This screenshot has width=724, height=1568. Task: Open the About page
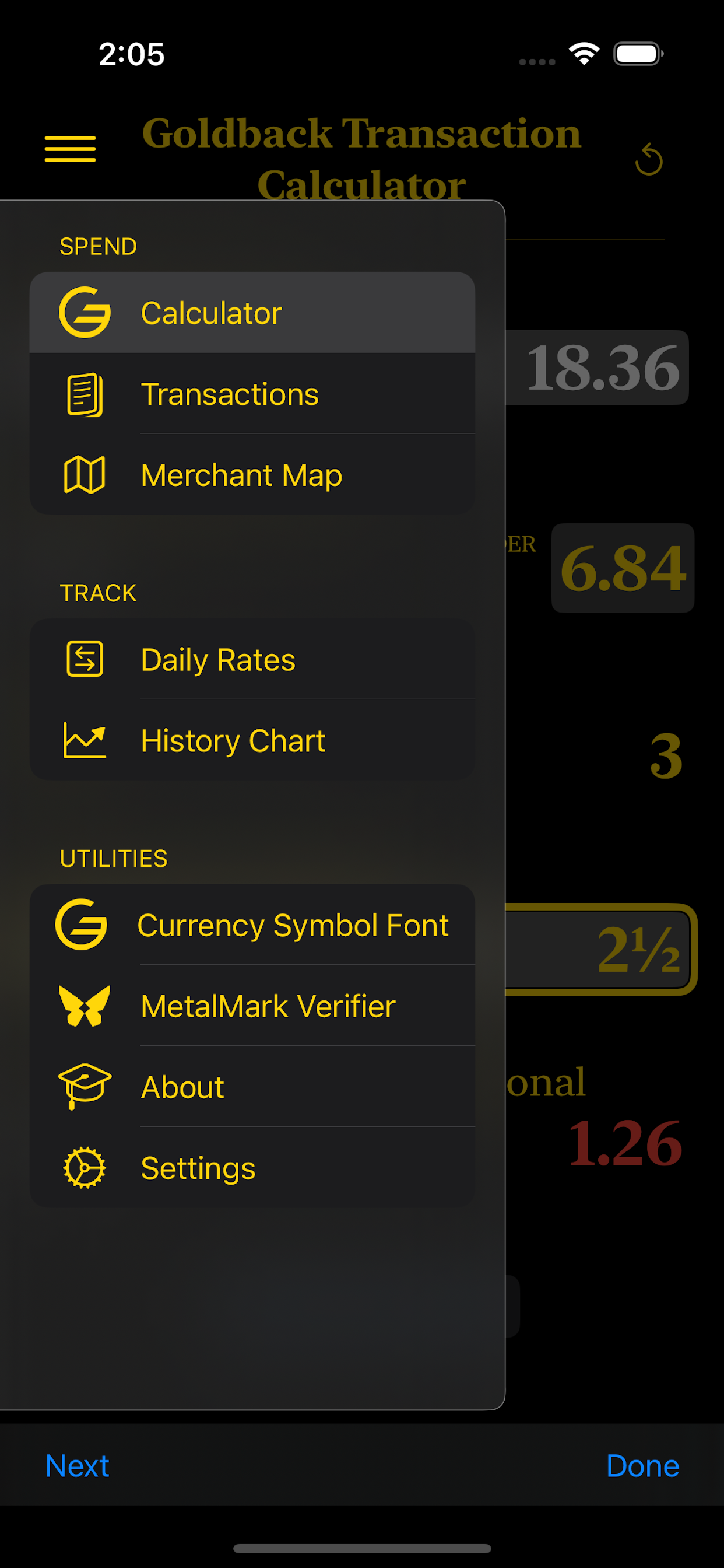tap(252, 1087)
